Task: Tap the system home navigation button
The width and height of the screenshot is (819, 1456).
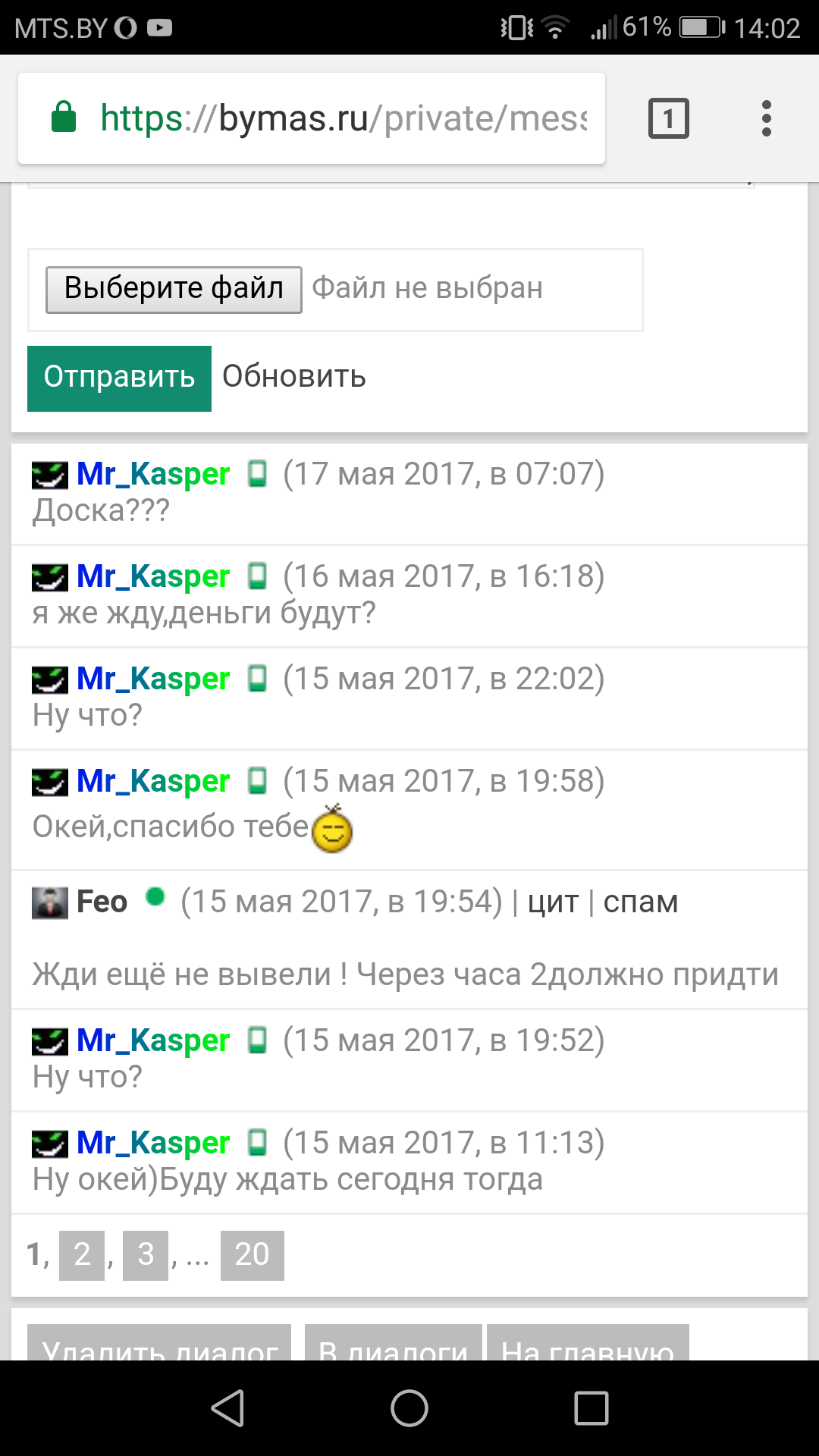Action: pos(409,1408)
